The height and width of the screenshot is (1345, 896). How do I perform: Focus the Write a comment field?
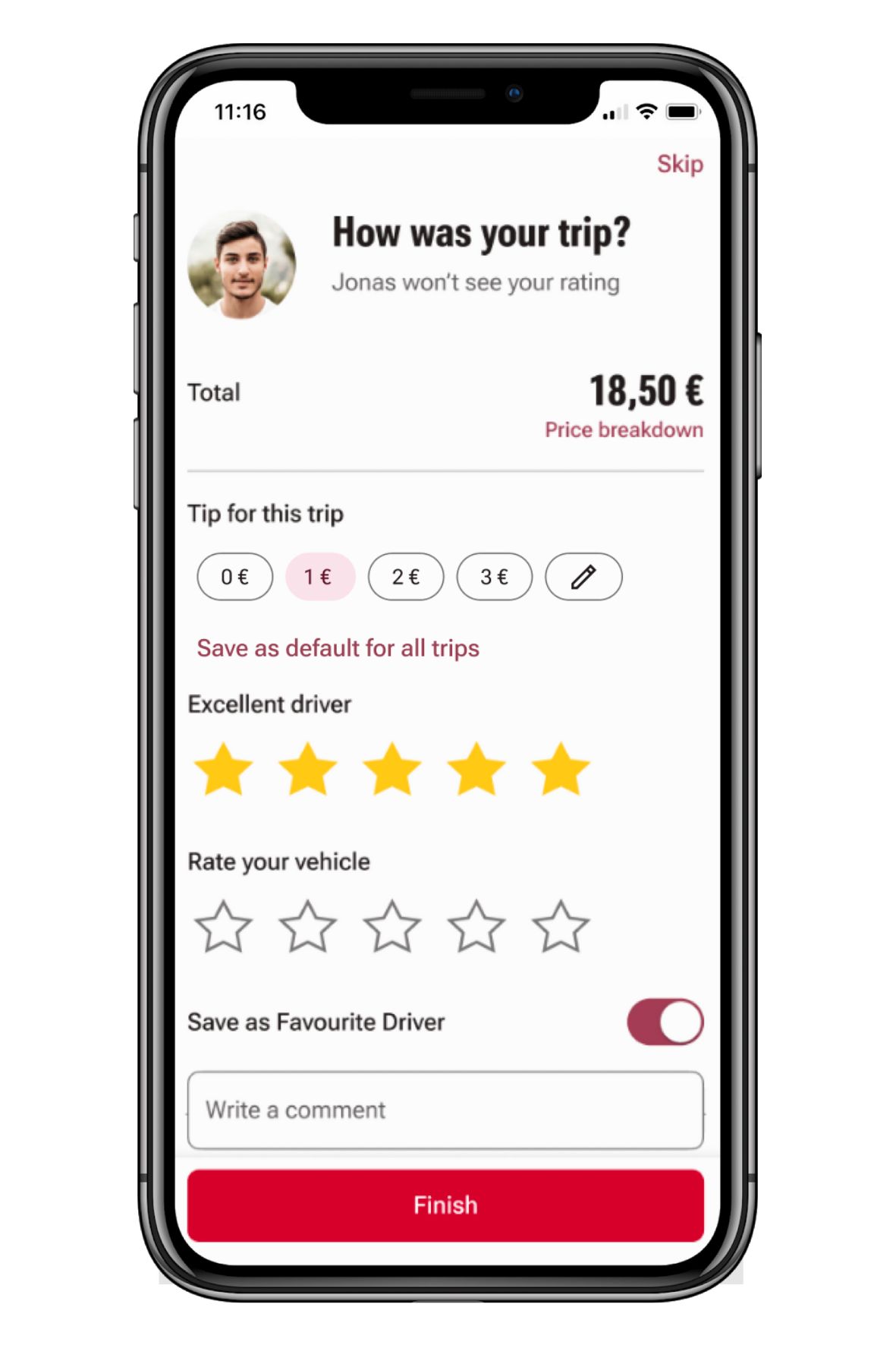click(x=445, y=1110)
